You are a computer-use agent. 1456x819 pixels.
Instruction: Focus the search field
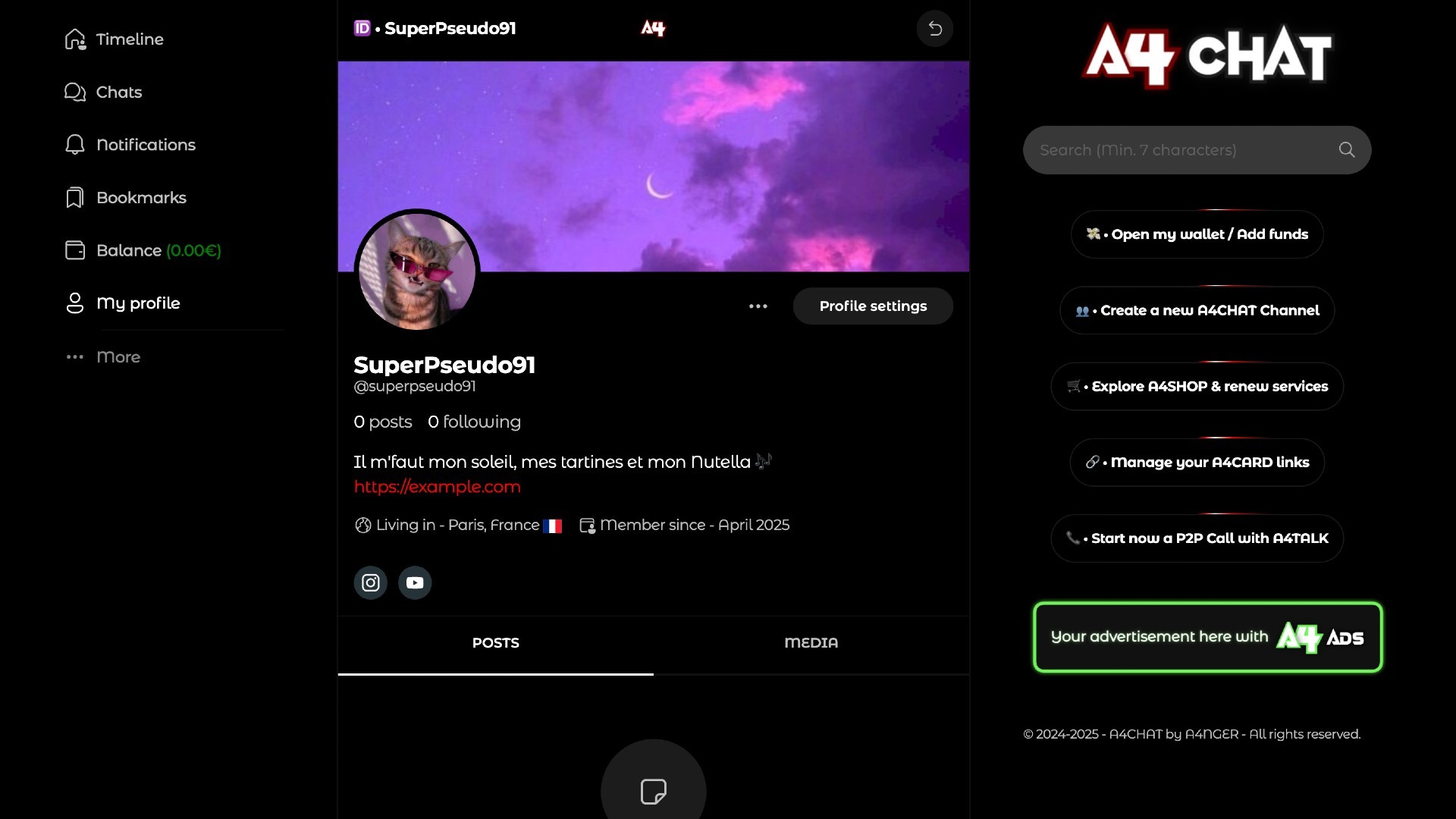coord(1183,150)
